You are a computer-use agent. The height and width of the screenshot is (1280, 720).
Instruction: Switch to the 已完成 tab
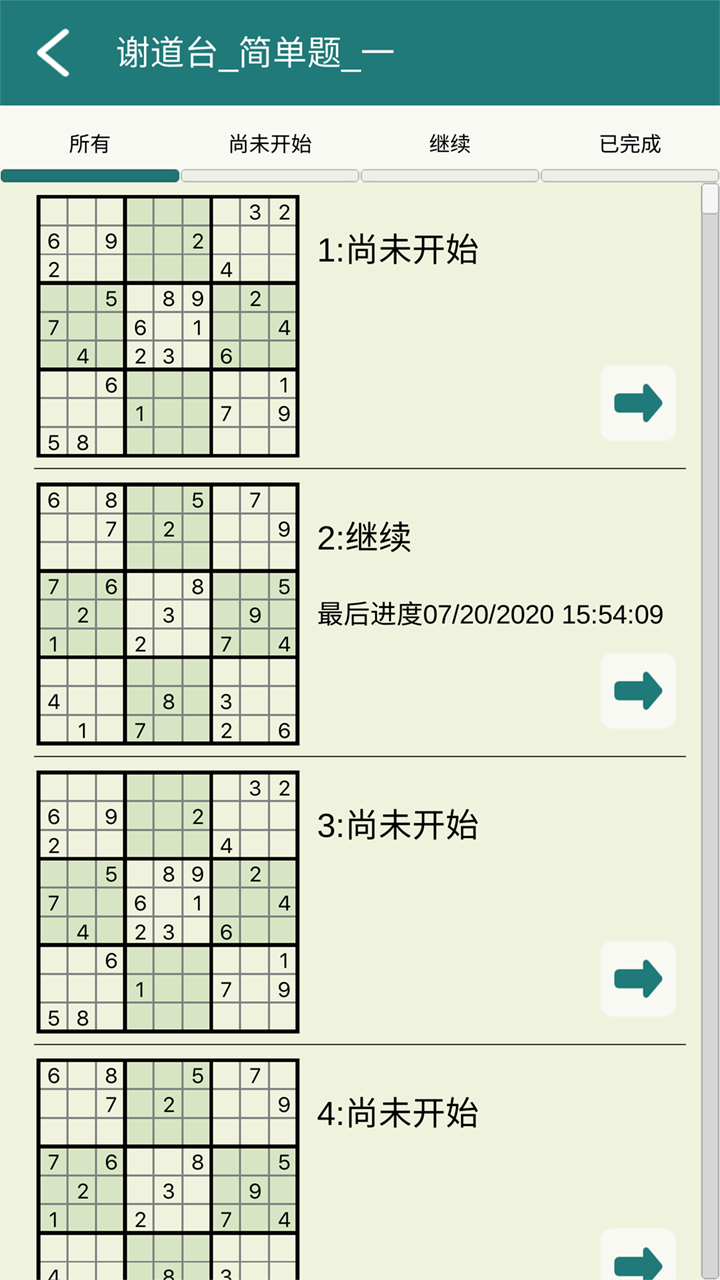628,144
